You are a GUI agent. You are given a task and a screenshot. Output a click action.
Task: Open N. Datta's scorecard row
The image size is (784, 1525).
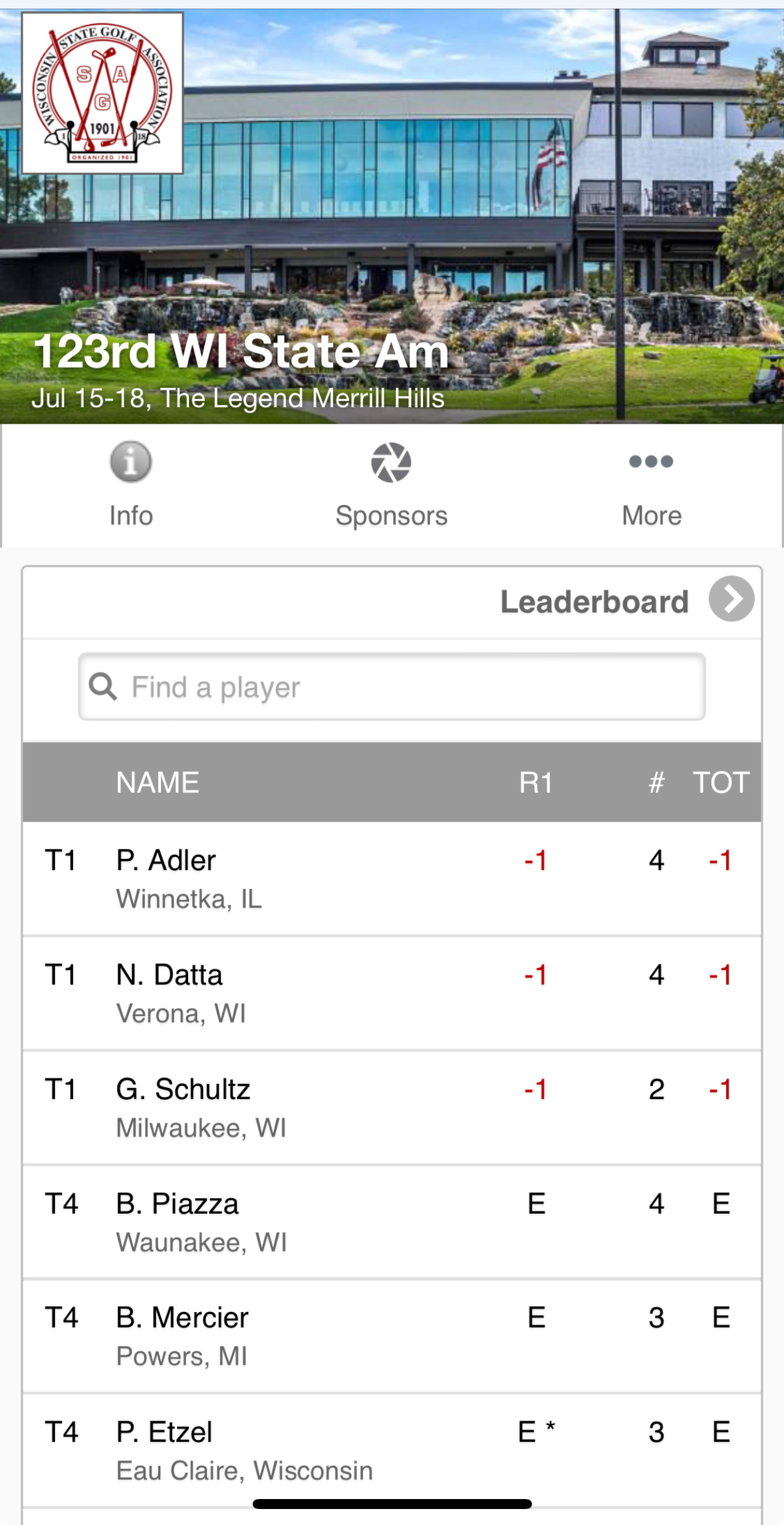tap(392, 993)
